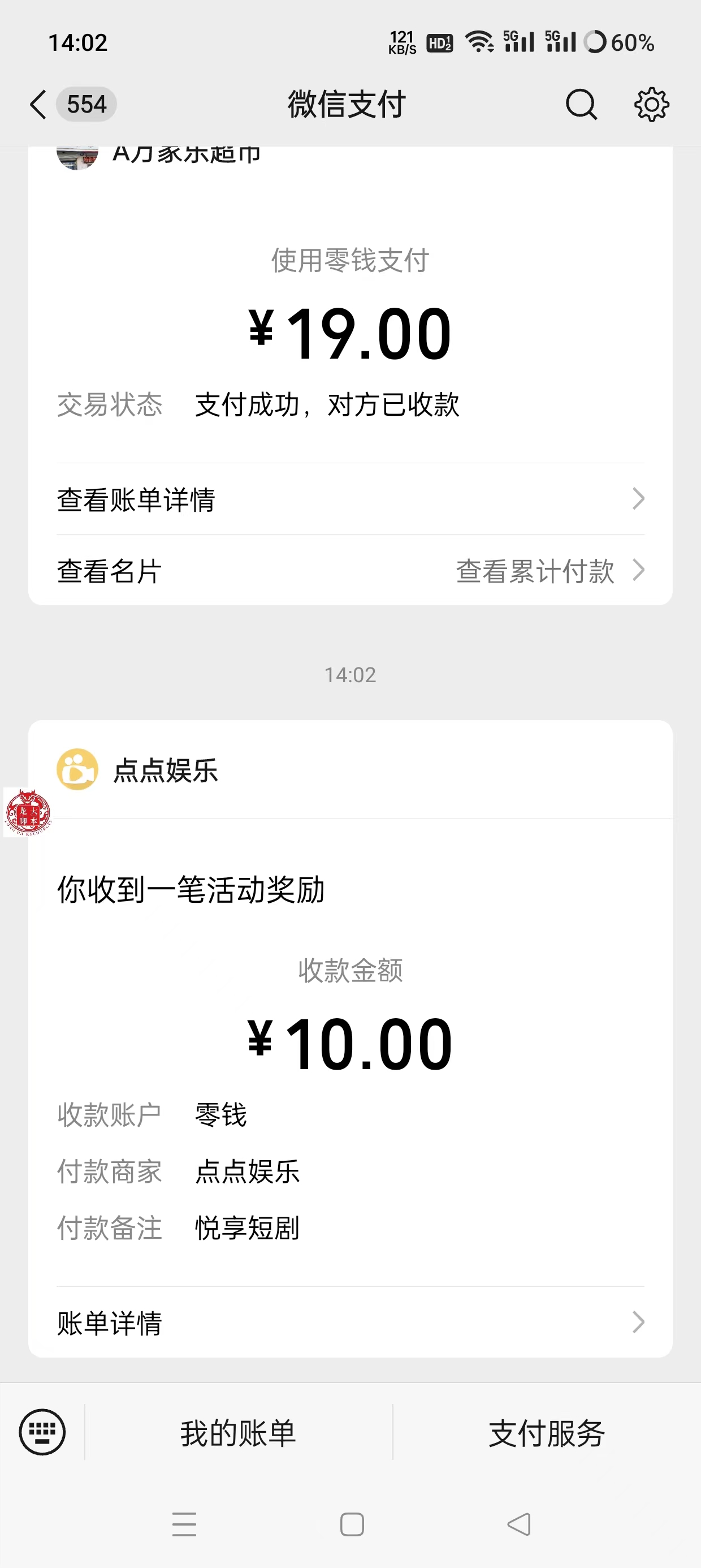
Task: Expand 查看累计付款 cumulative payment details
Action: click(535, 570)
